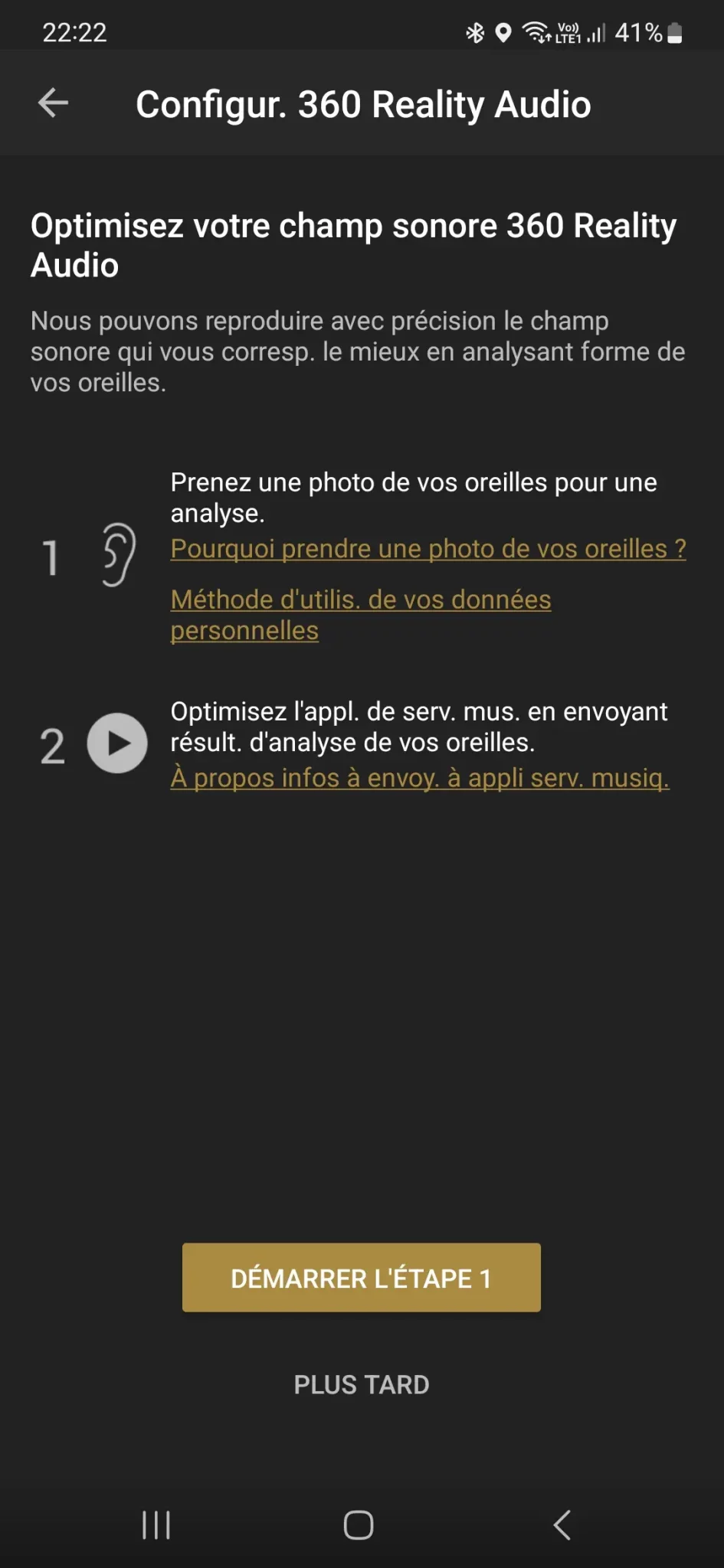Viewport: 724px width, 1568px height.
Task: Go to the home screen
Action: pyautogui.click(x=359, y=1524)
